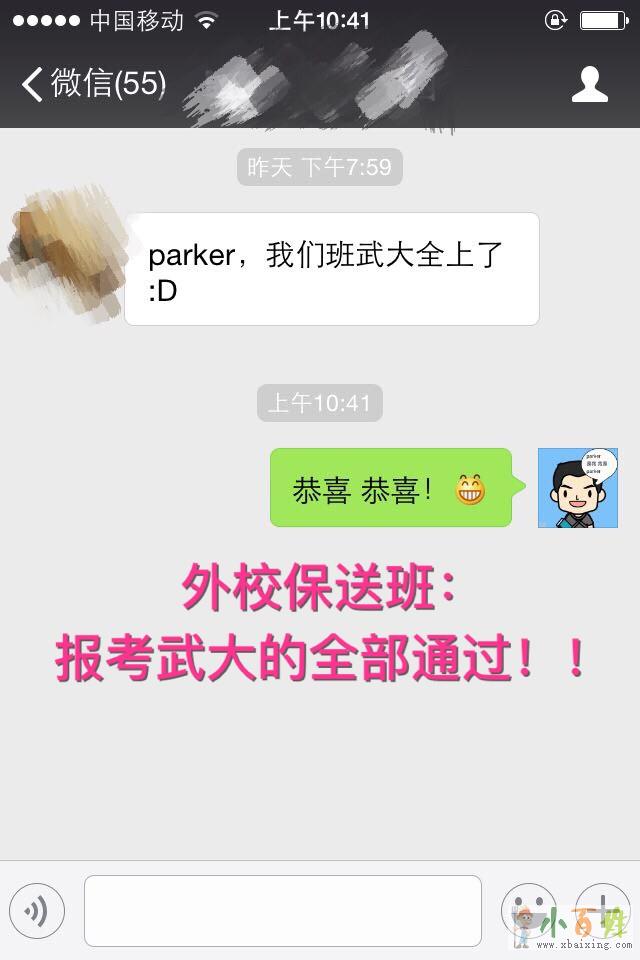
Task: Open the chat details person icon
Action: pyautogui.click(x=589, y=84)
